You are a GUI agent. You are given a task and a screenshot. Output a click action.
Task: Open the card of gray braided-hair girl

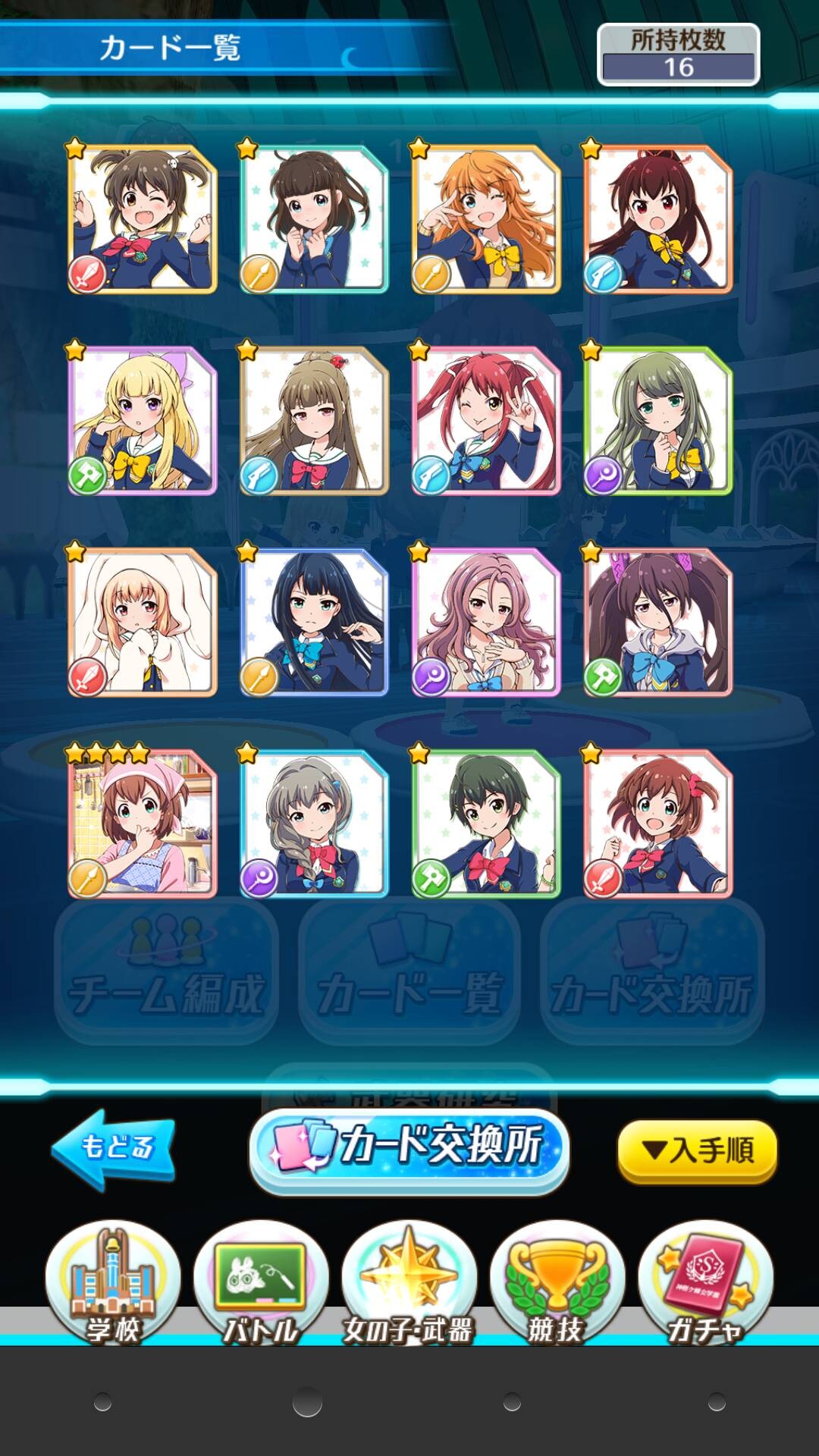click(x=314, y=823)
